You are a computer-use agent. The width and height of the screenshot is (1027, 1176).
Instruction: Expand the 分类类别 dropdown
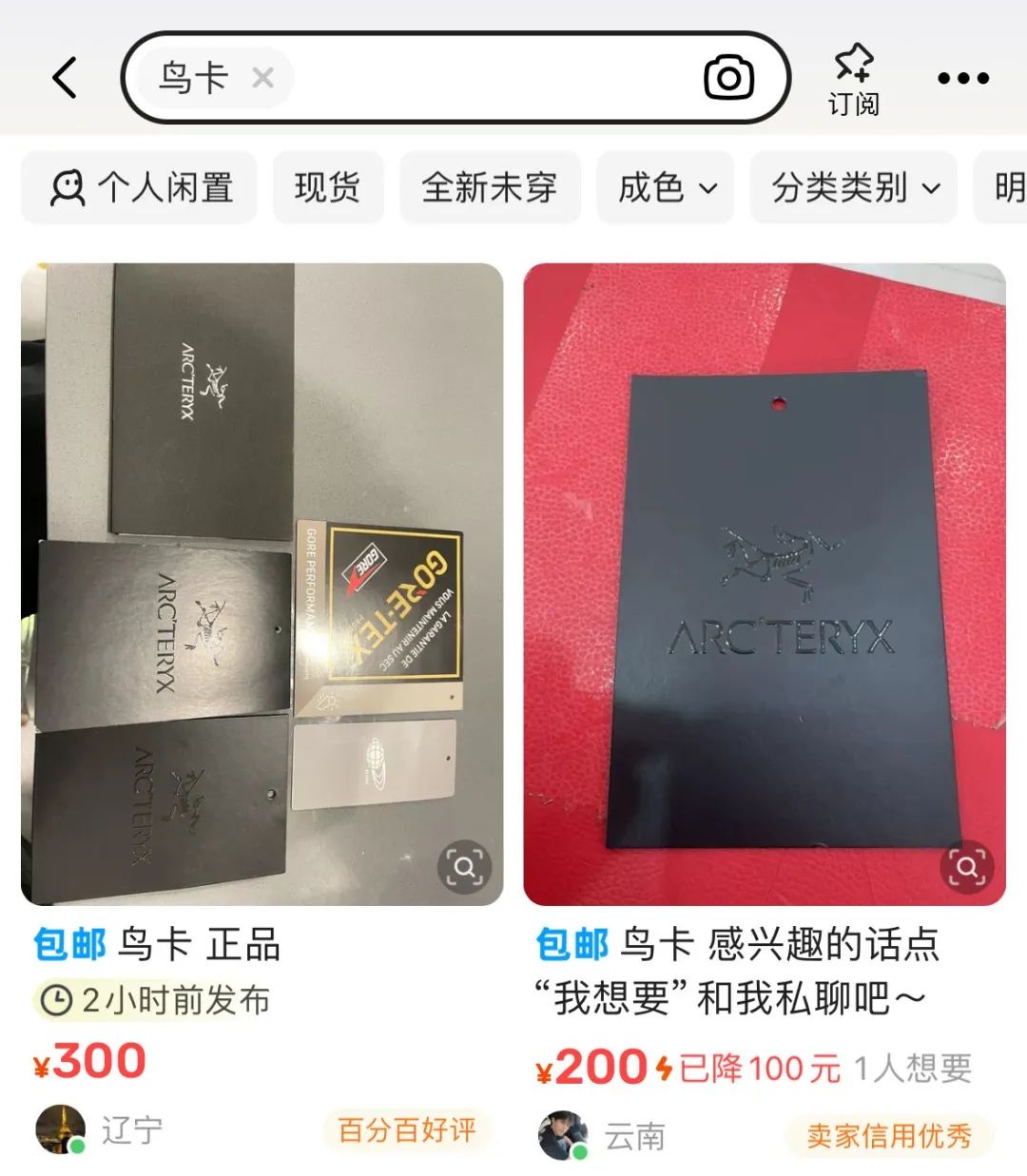[855, 187]
